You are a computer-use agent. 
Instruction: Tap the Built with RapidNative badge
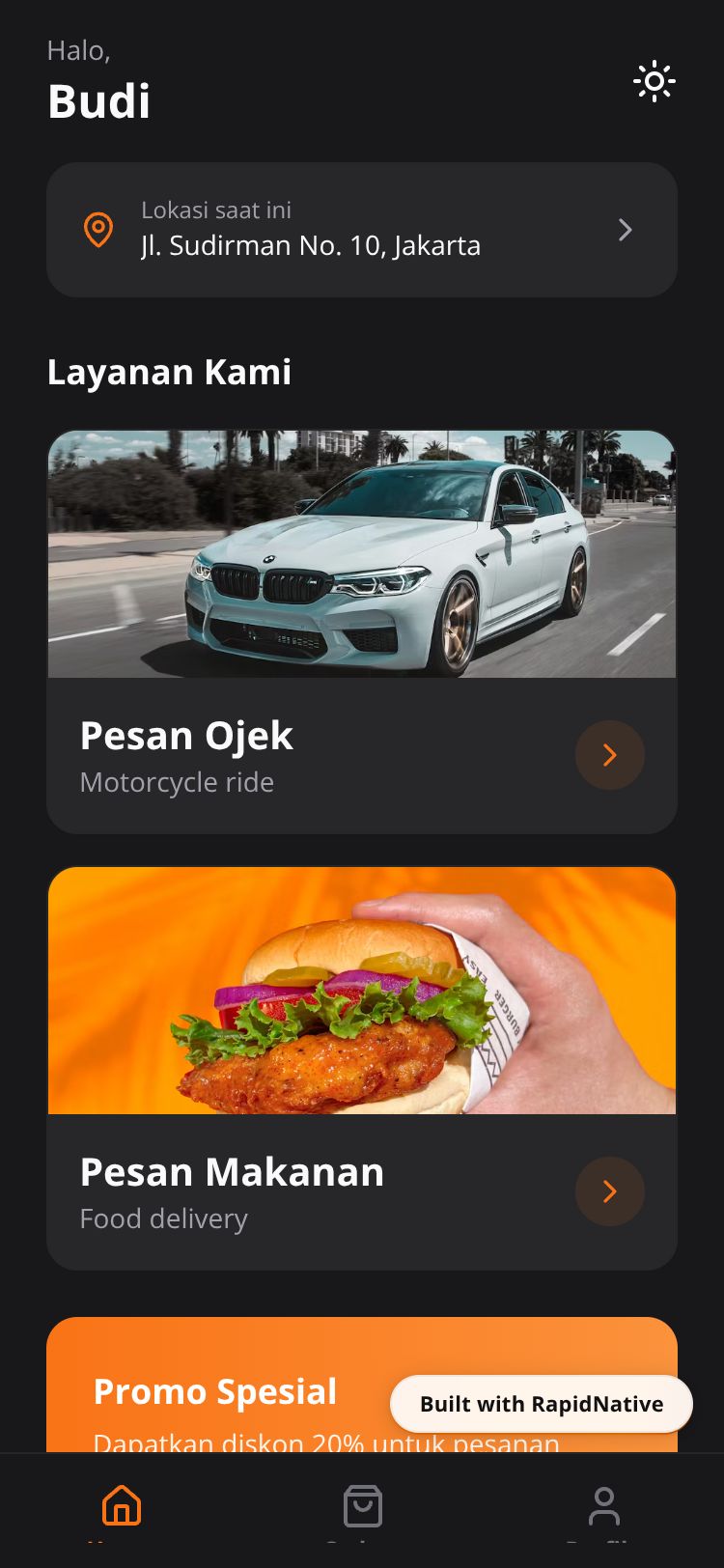click(x=542, y=1404)
